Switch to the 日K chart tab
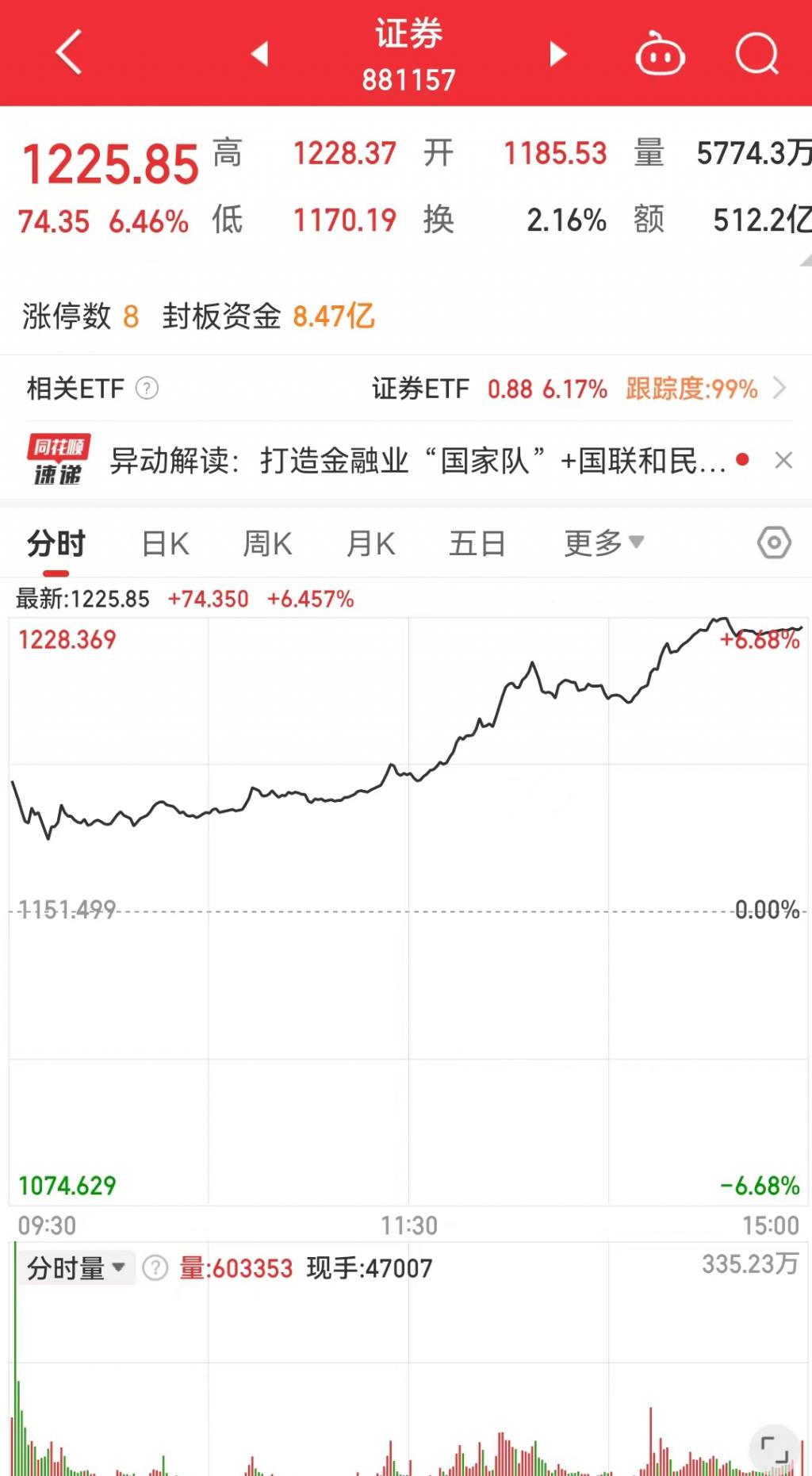Screen dimensions: 812x1476 (165, 544)
